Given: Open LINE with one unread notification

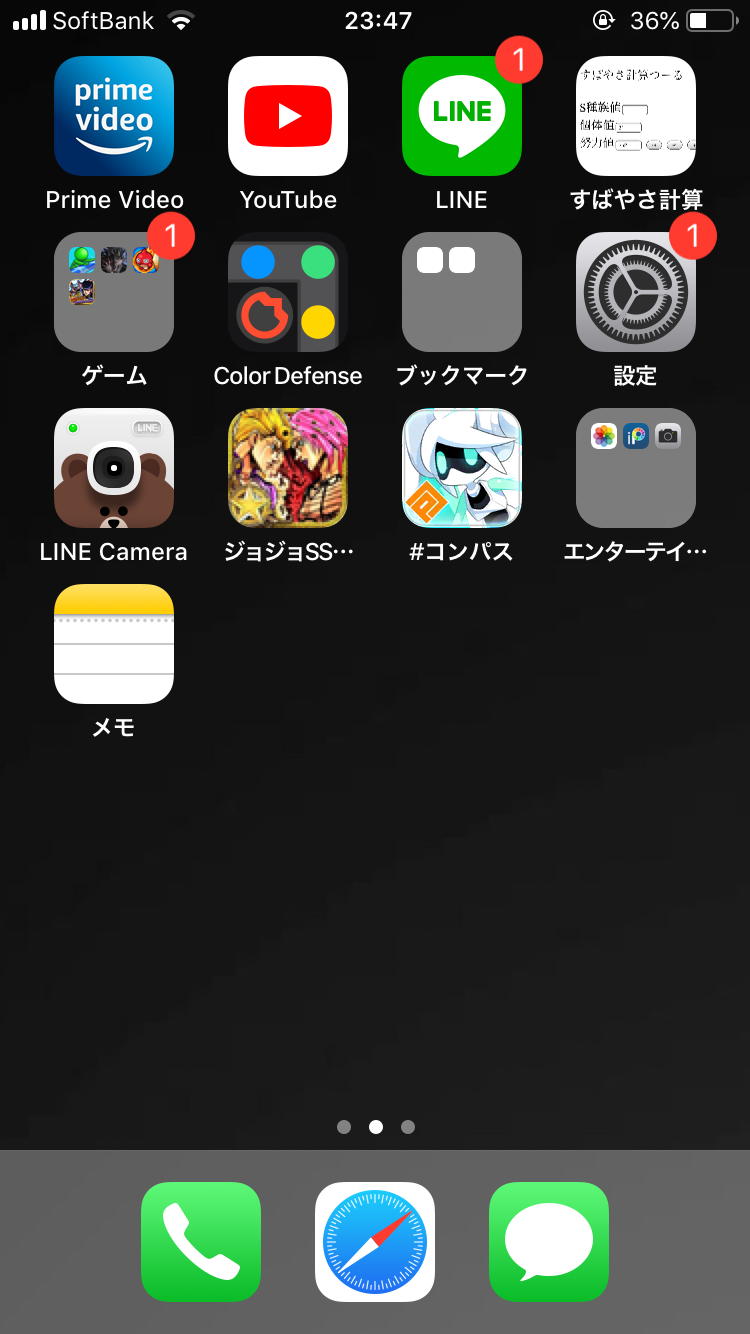Looking at the screenshot, I should 462,116.
